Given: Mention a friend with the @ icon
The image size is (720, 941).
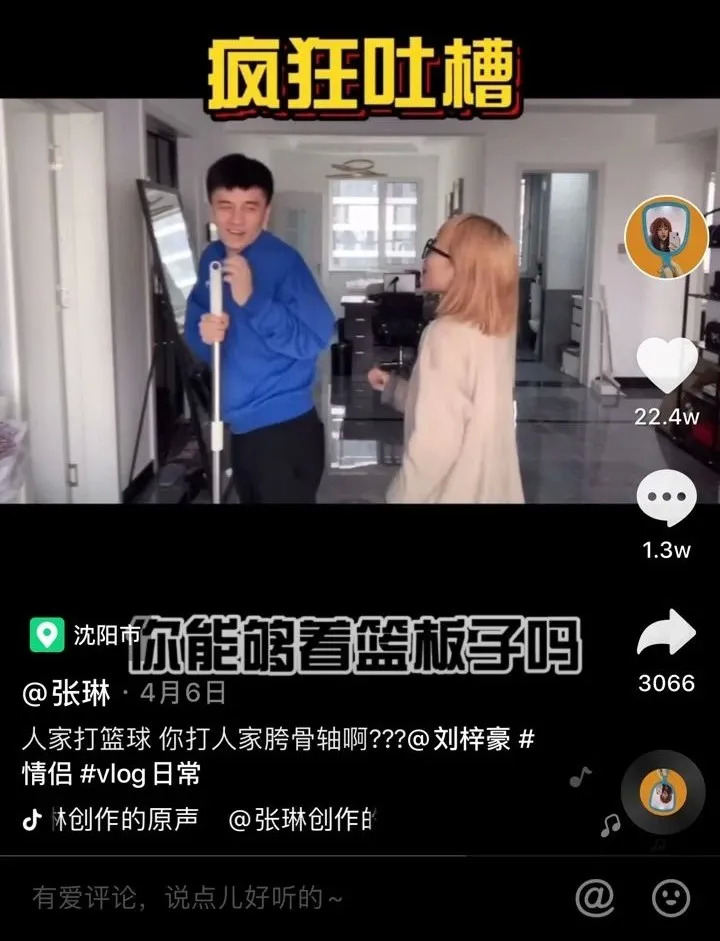Looking at the screenshot, I should click(594, 897).
